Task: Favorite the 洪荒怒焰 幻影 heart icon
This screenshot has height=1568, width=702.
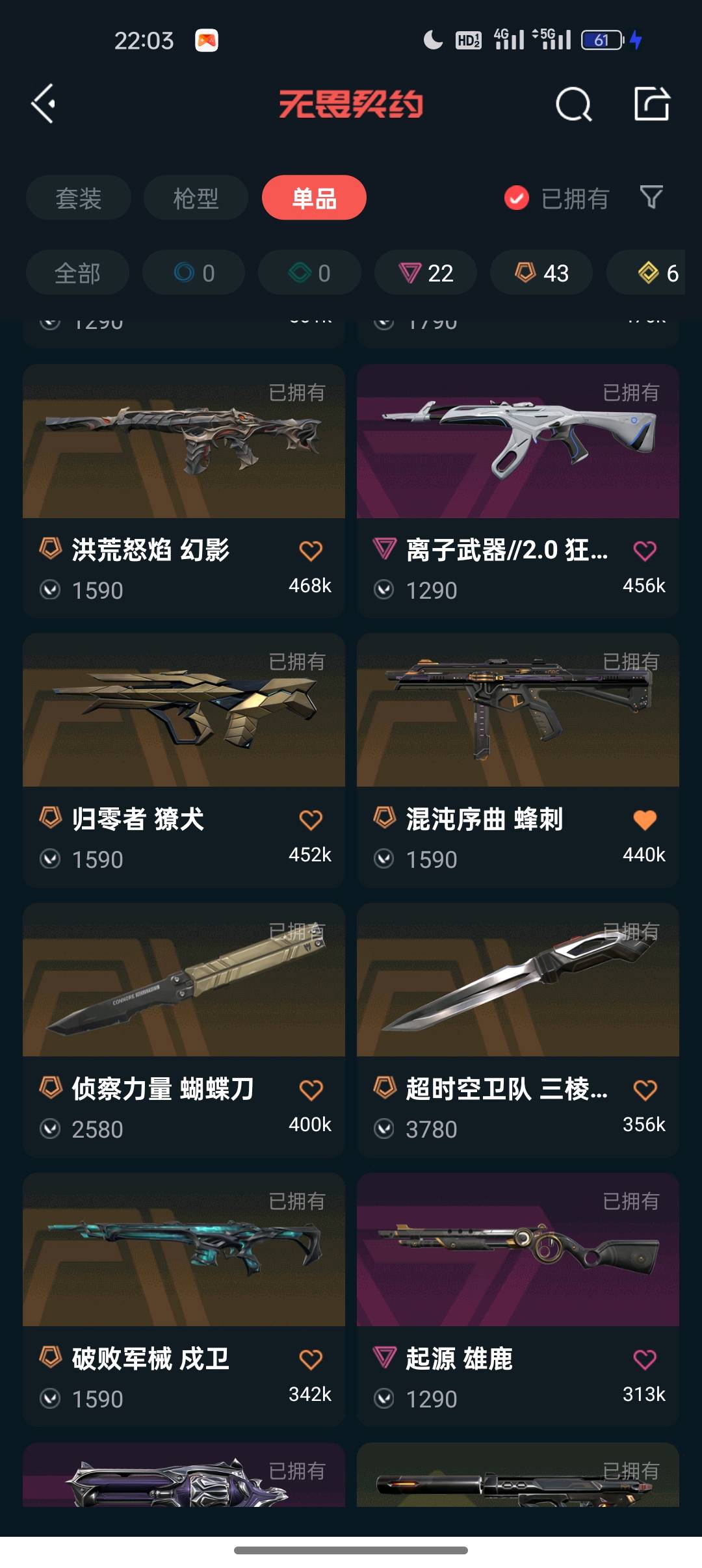Action: [311, 551]
